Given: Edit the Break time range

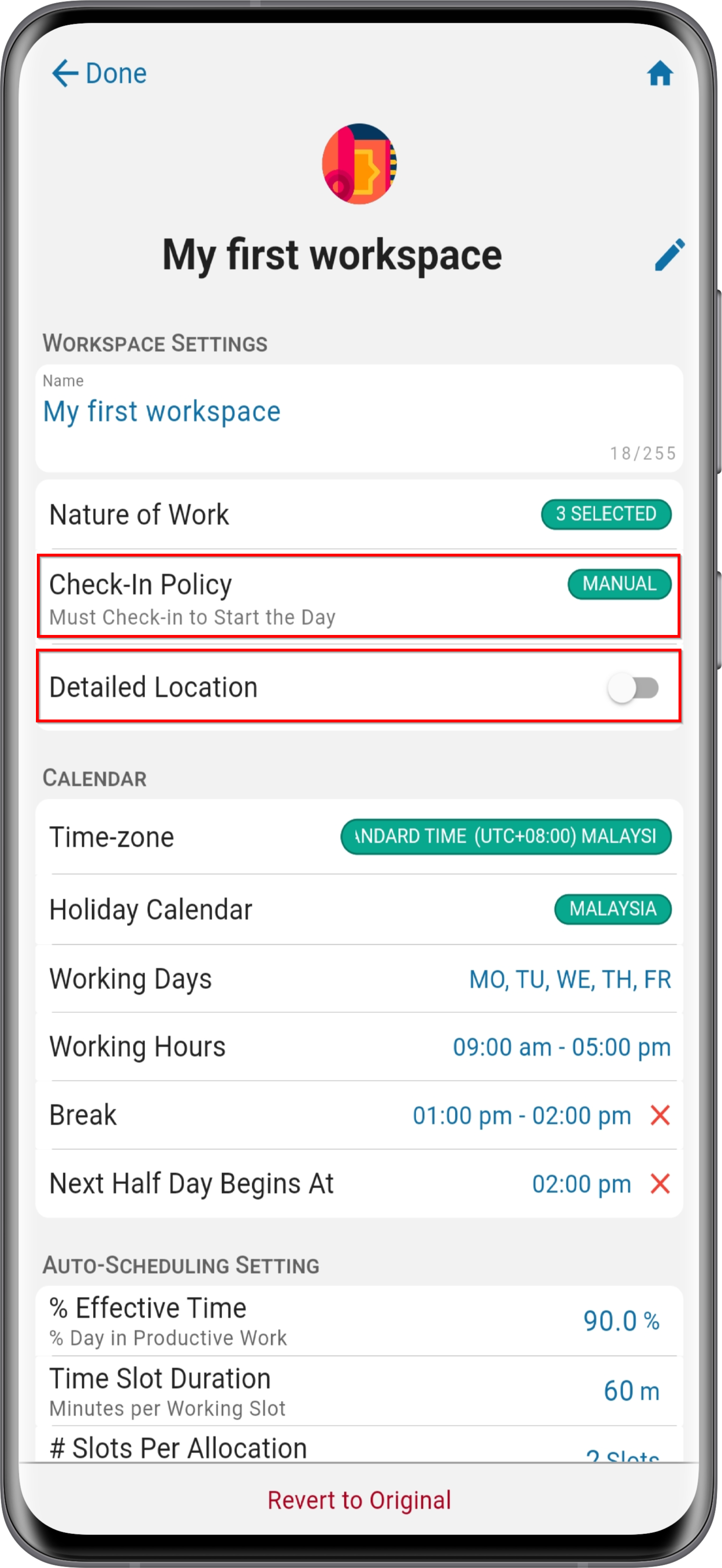Looking at the screenshot, I should pos(522,1116).
